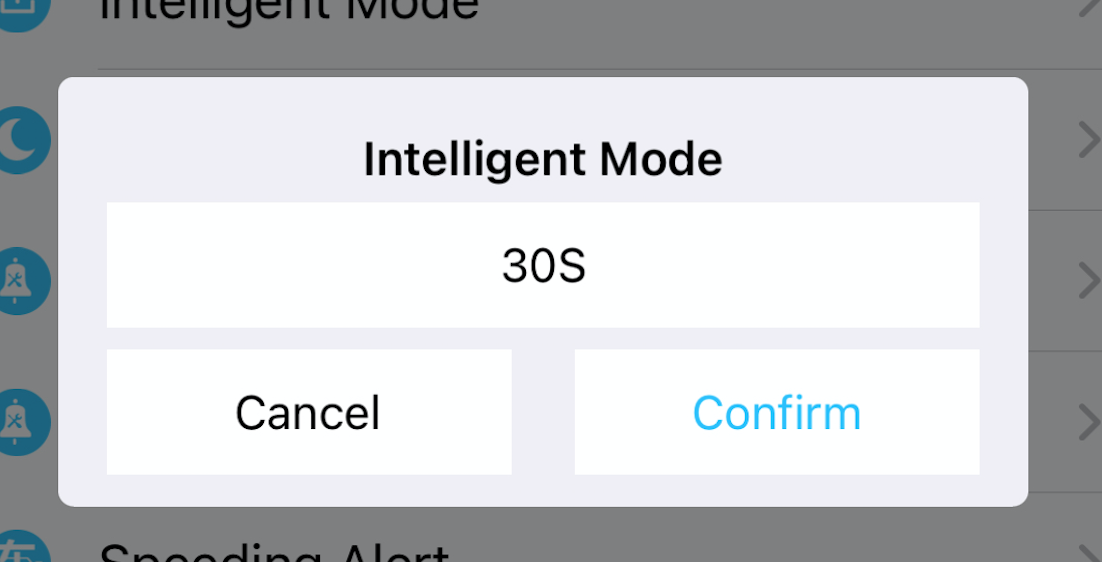The image size is (1102, 562).
Task: Cancel the Intelligent Mode dialog
Action: [308, 412]
